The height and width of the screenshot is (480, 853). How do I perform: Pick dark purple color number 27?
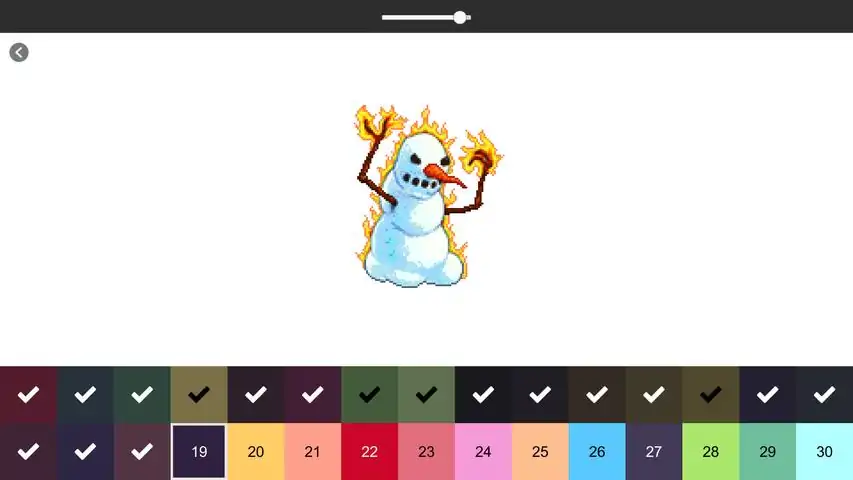(654, 452)
